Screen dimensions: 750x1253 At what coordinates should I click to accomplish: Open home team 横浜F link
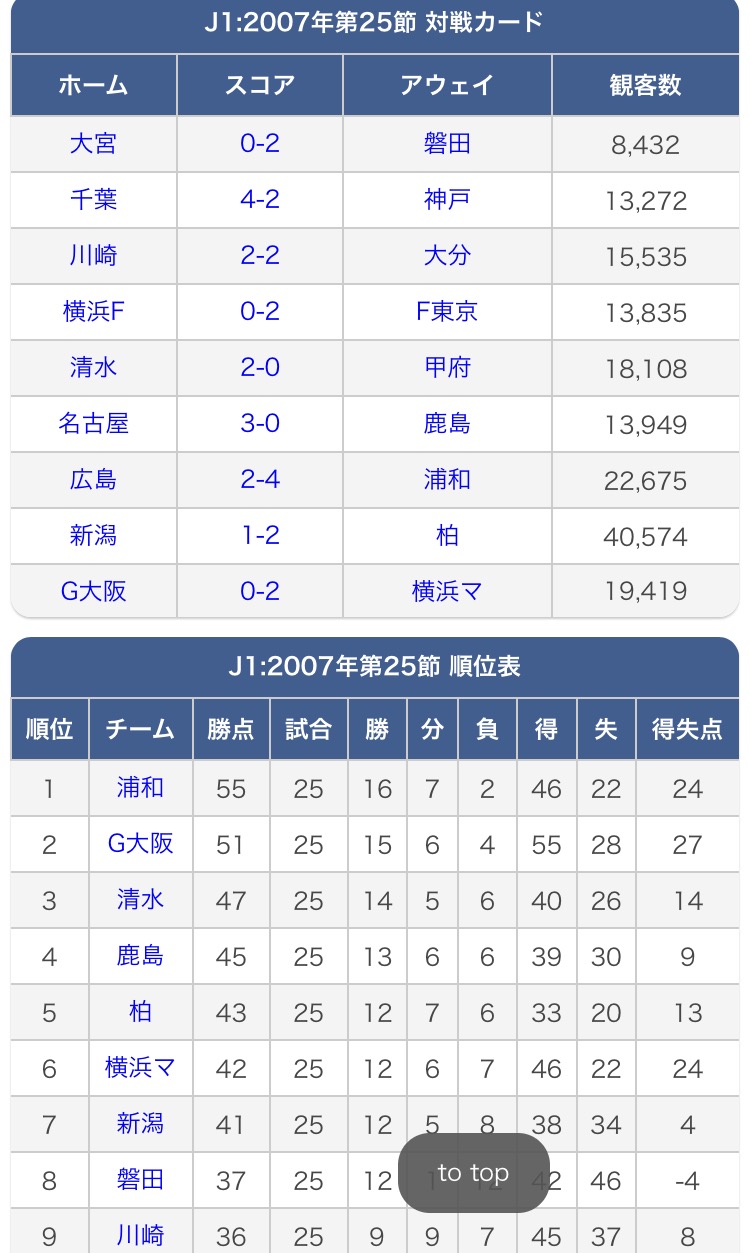[93, 312]
